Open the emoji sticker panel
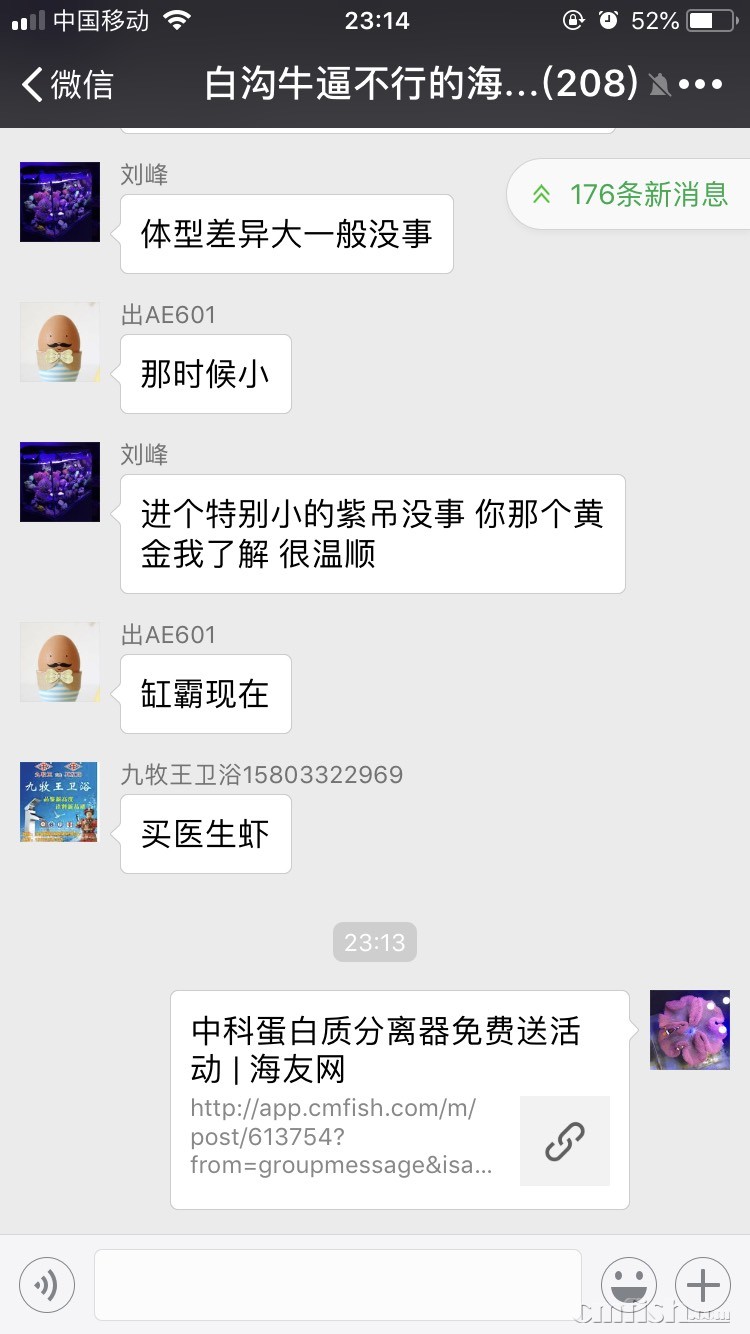This screenshot has width=750, height=1334. (x=629, y=1284)
